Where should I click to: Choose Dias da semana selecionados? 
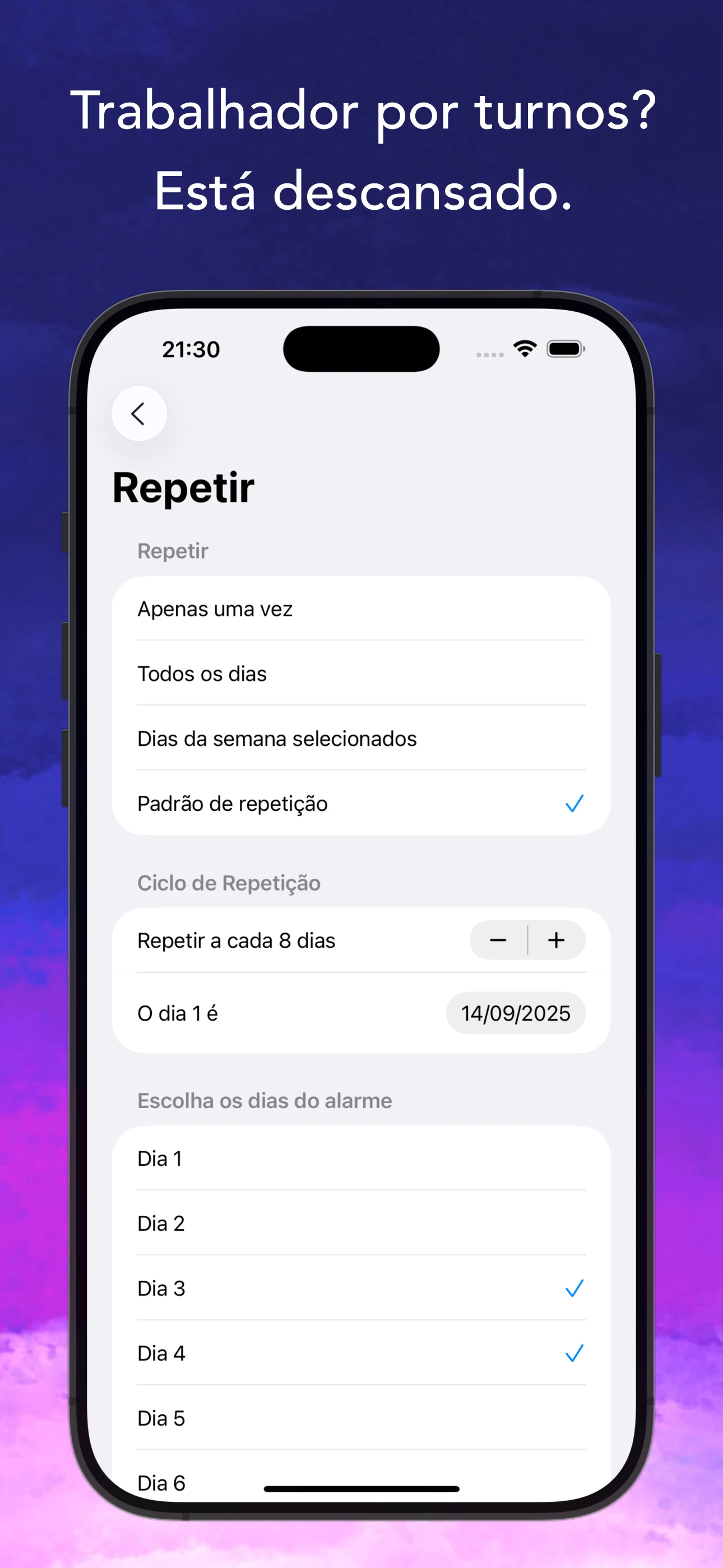coord(360,739)
